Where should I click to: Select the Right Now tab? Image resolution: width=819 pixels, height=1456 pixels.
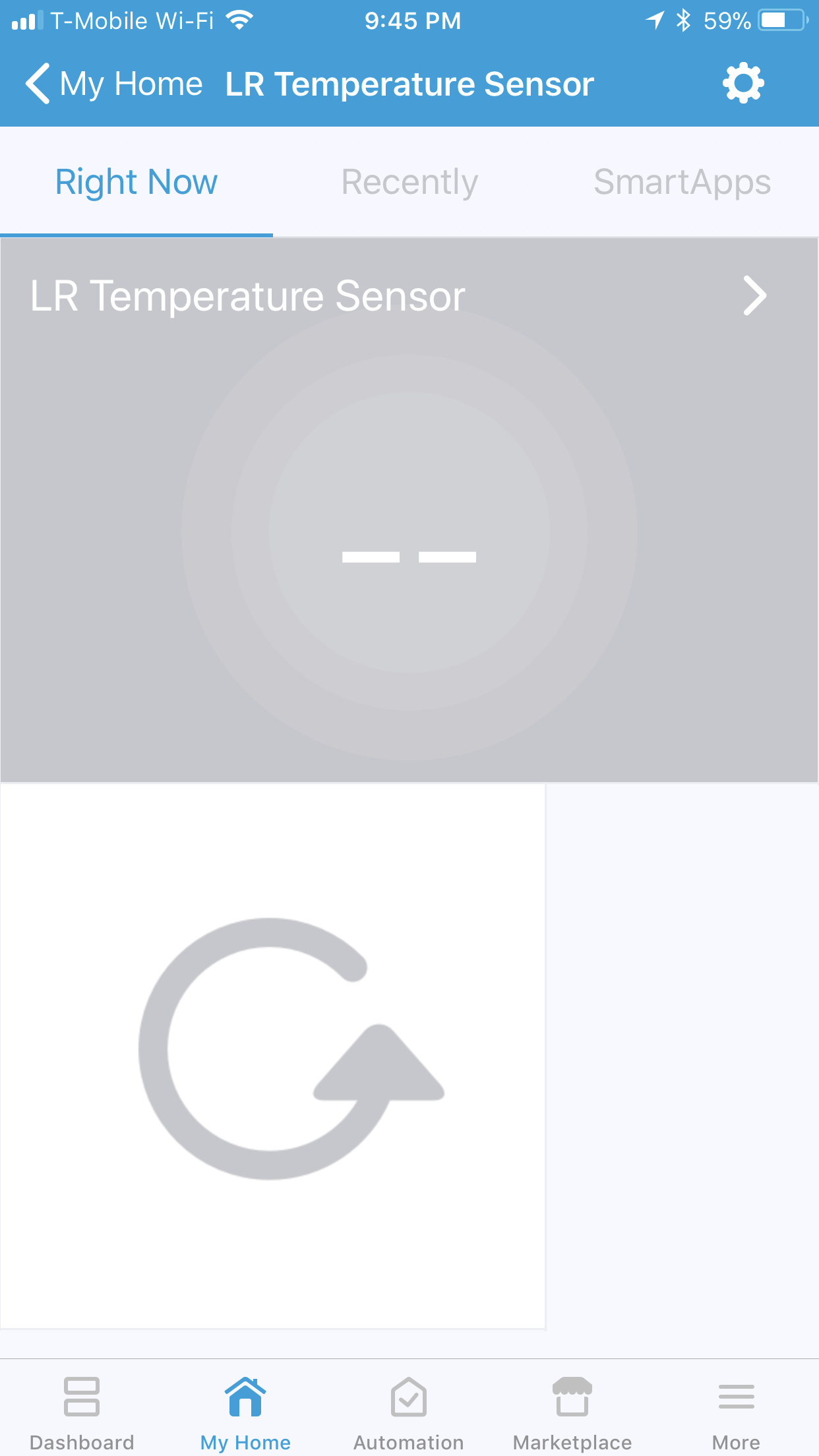tap(136, 182)
